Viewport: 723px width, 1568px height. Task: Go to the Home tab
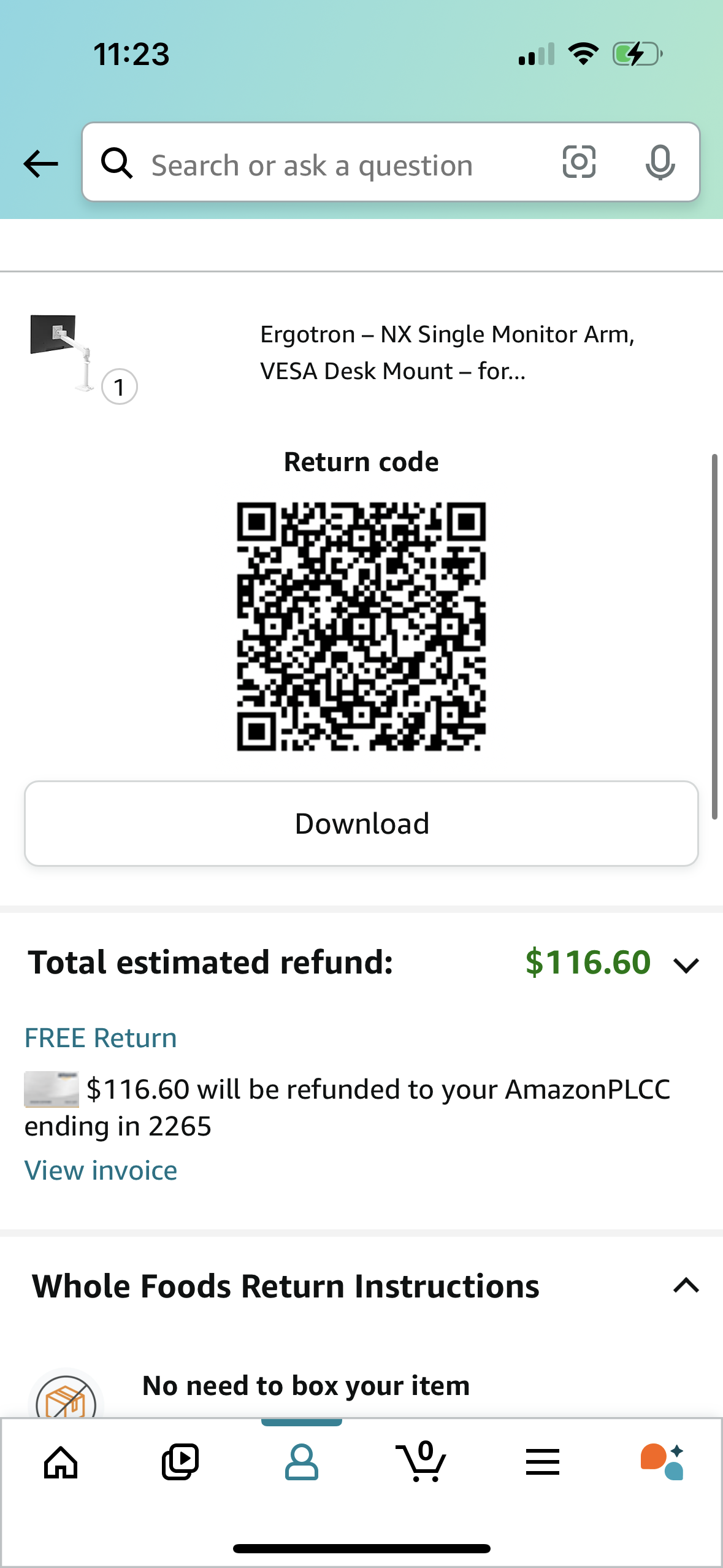point(60,1461)
